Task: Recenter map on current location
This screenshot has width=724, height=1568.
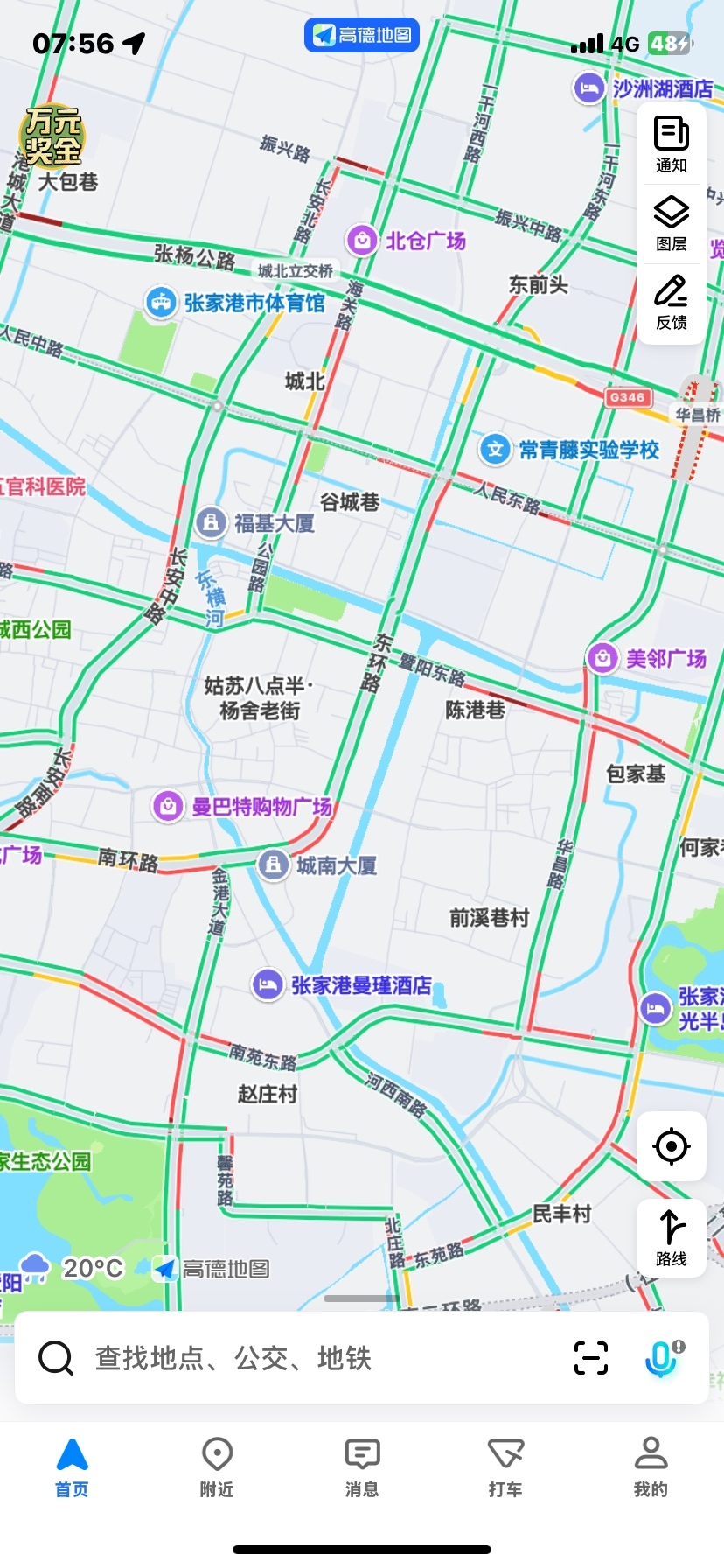Action: 671,1146
